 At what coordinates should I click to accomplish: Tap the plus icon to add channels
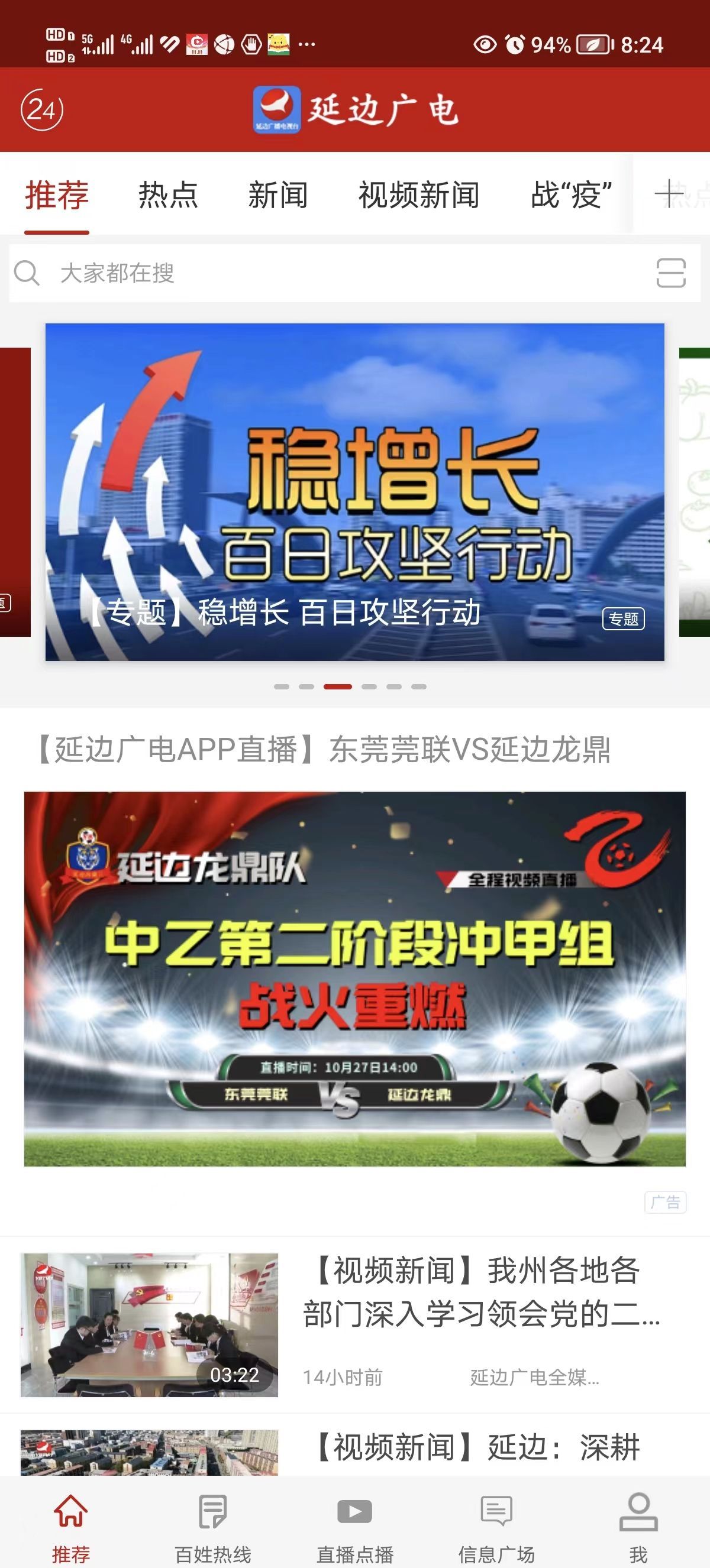click(670, 193)
